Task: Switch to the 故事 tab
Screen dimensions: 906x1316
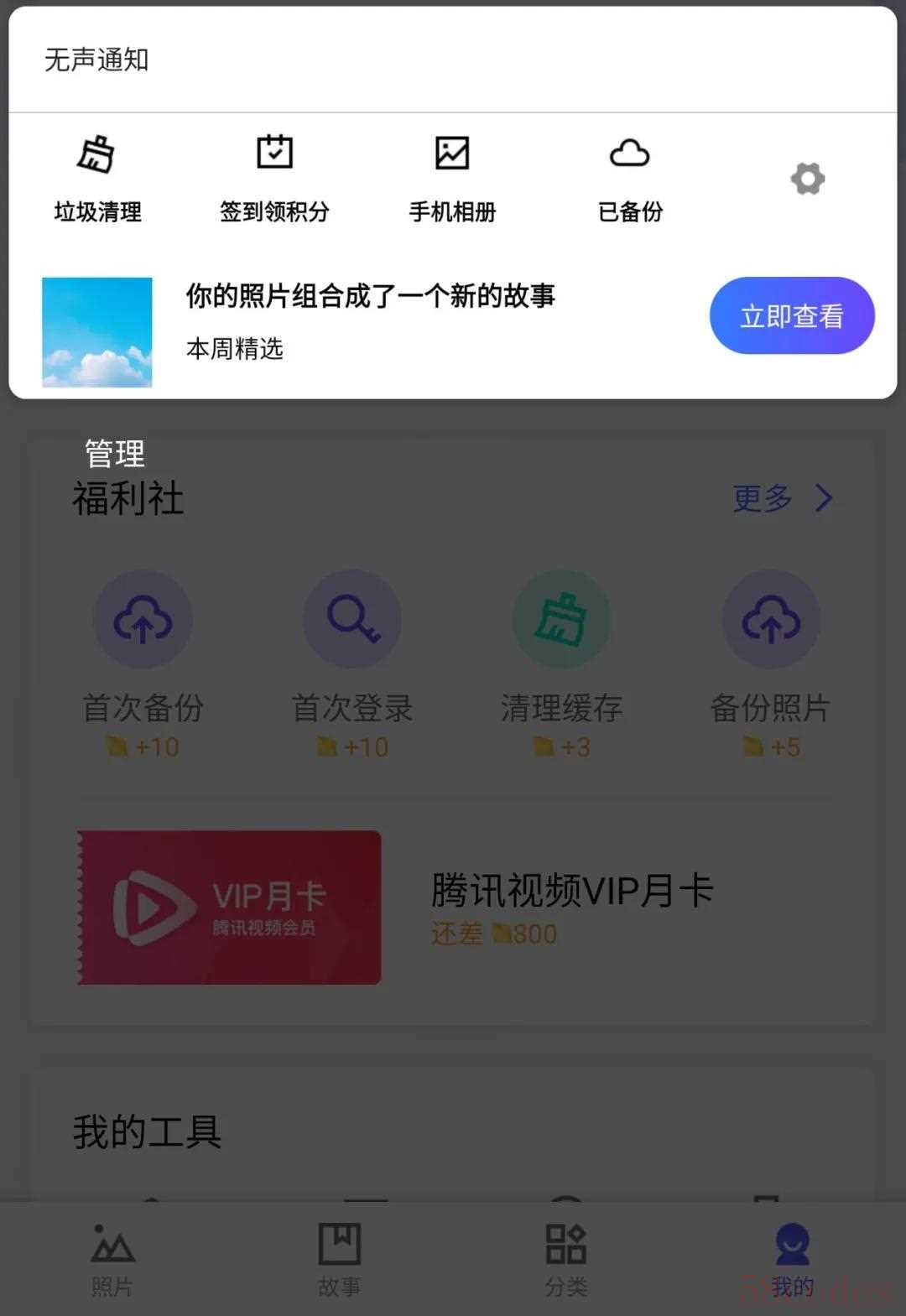Action: coord(339,1260)
